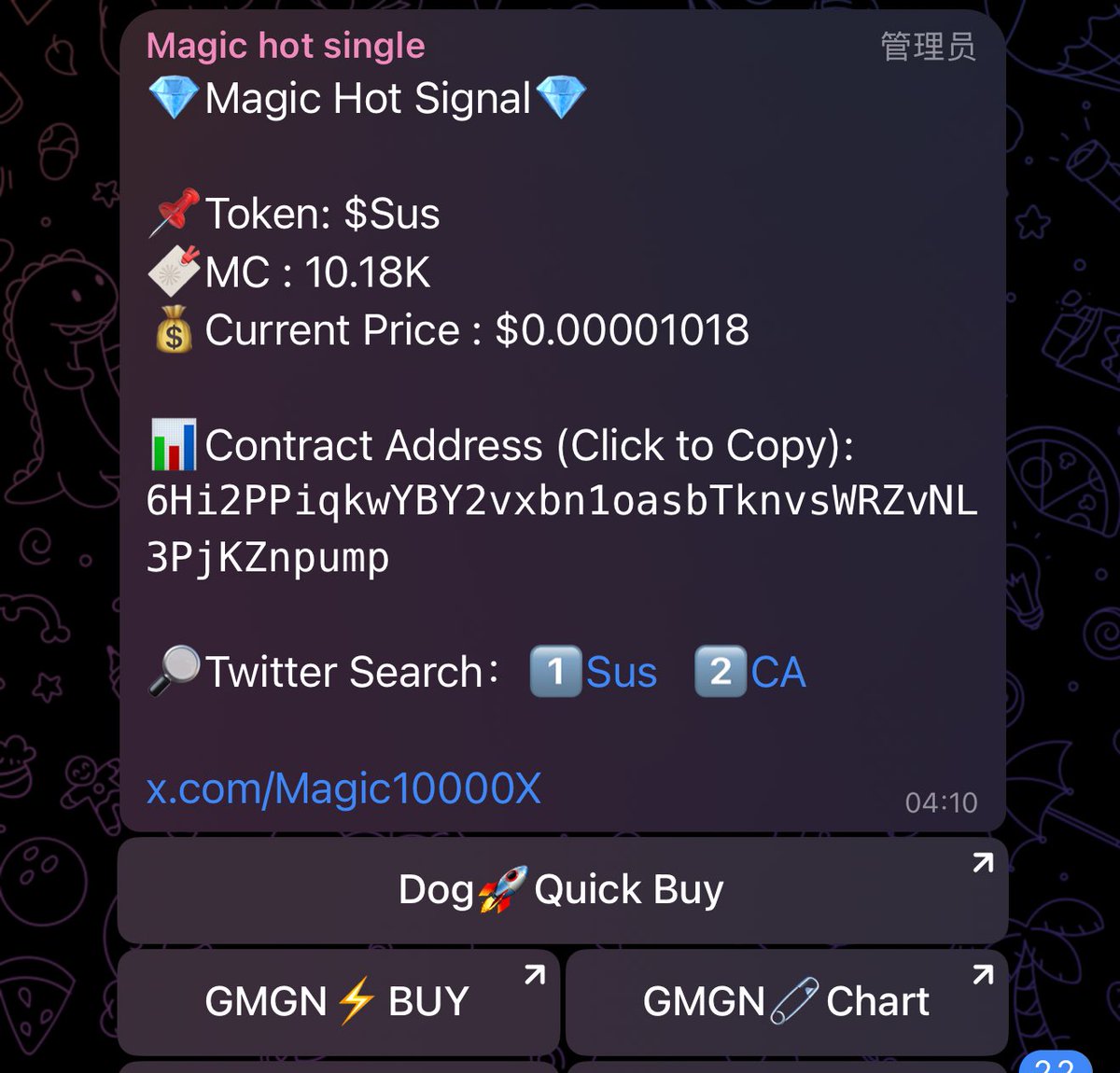Open the Magic hot single sender profile
This screenshot has width=1120, height=1073.
tap(286, 46)
